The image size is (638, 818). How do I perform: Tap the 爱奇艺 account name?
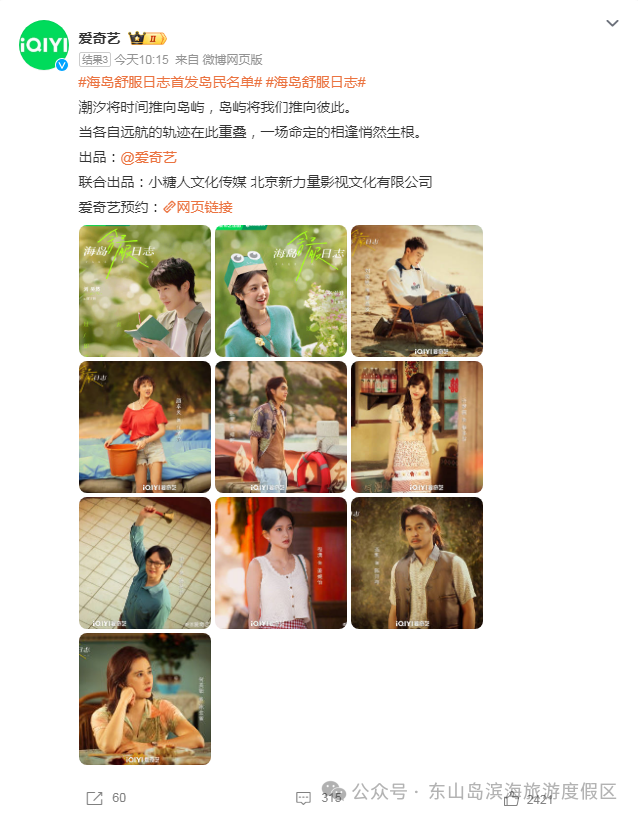point(99,38)
